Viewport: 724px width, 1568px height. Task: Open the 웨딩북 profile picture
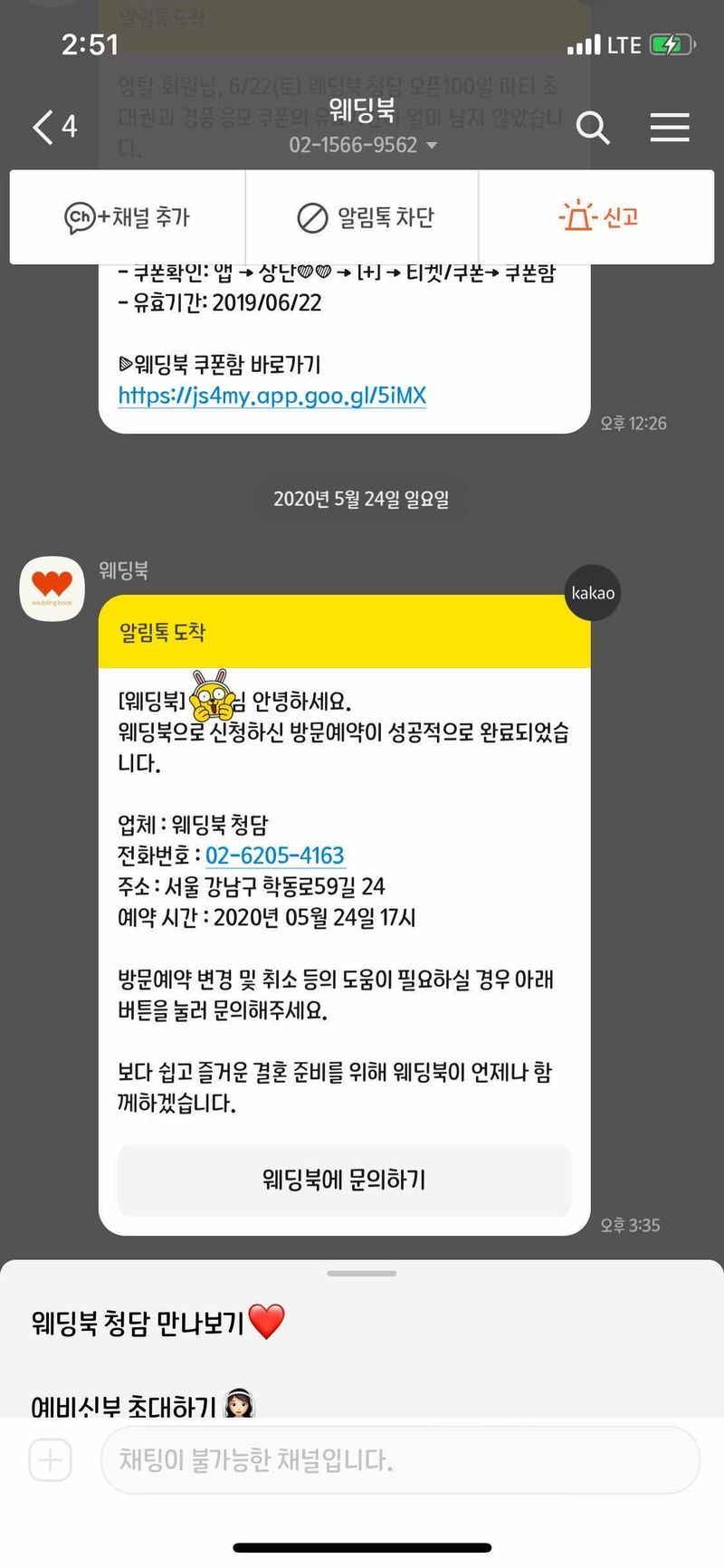coord(52,588)
